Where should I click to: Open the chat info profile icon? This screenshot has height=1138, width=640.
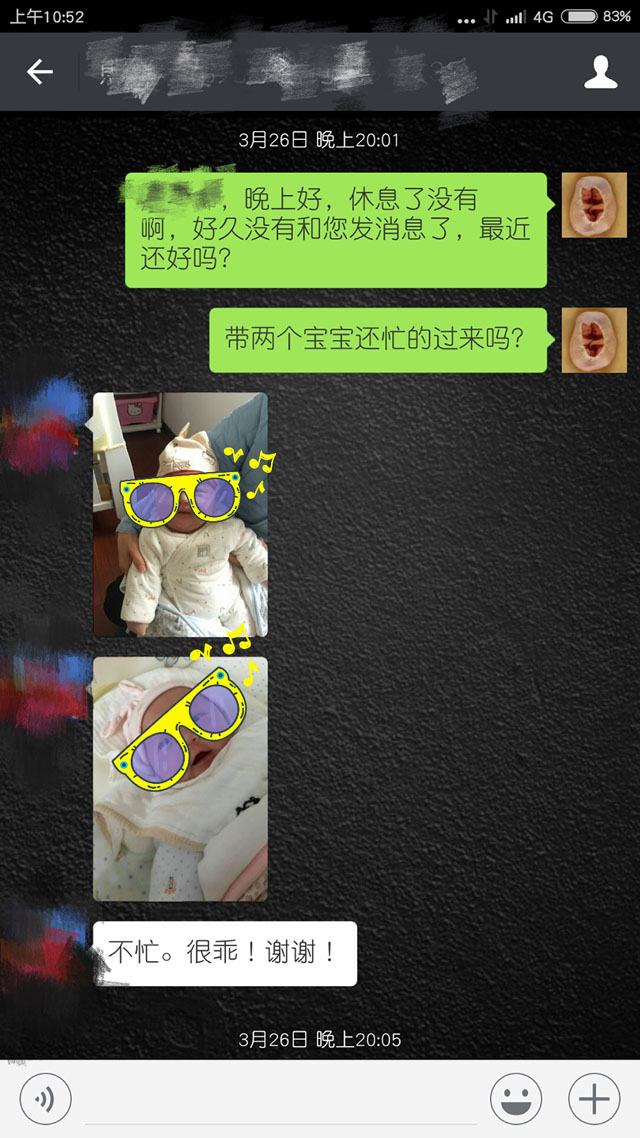(x=600, y=72)
